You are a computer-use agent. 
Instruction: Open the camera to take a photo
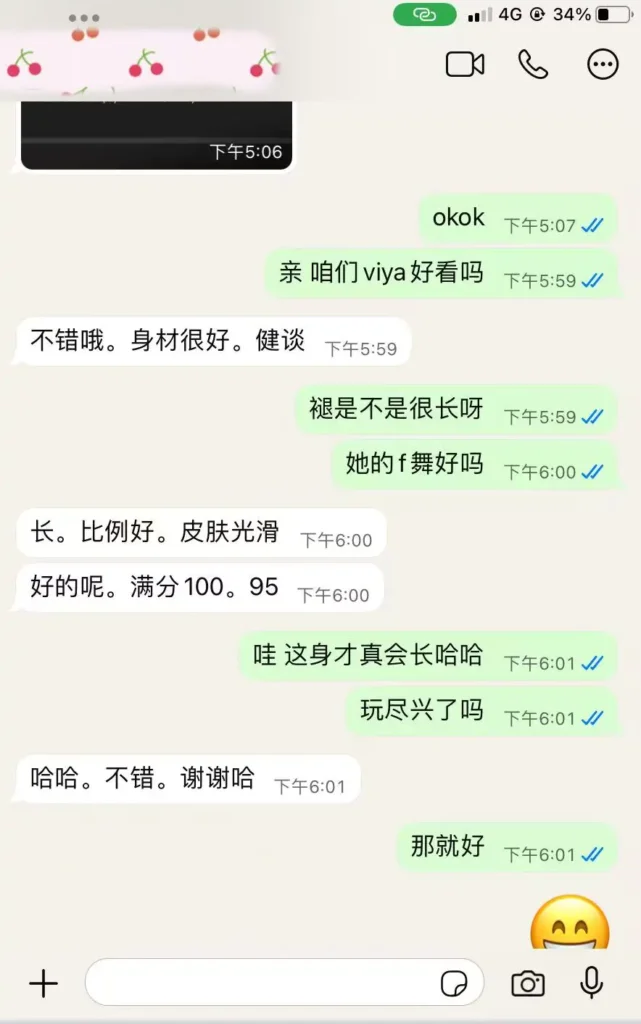(x=528, y=984)
